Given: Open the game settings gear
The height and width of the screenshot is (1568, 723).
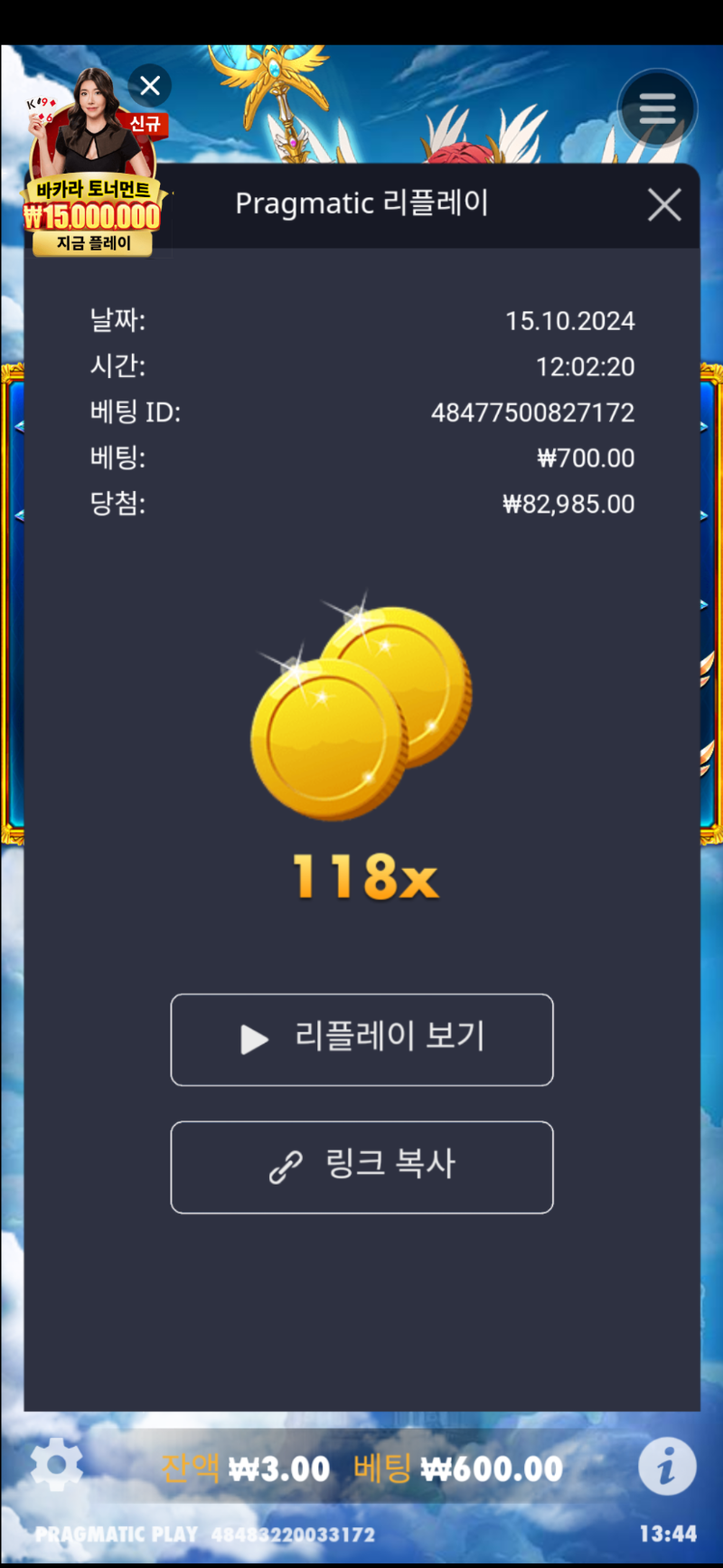Looking at the screenshot, I should point(56,1465).
